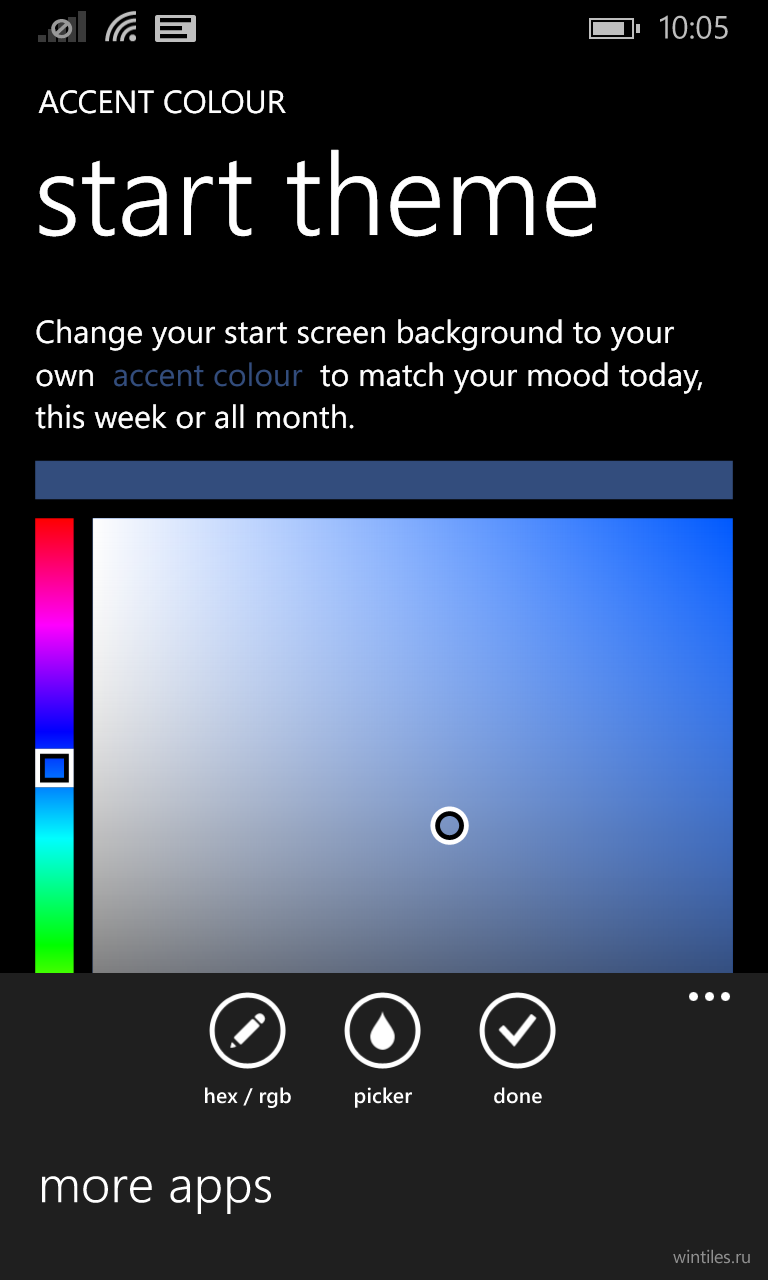Open the three-dot overflow menu

[709, 996]
